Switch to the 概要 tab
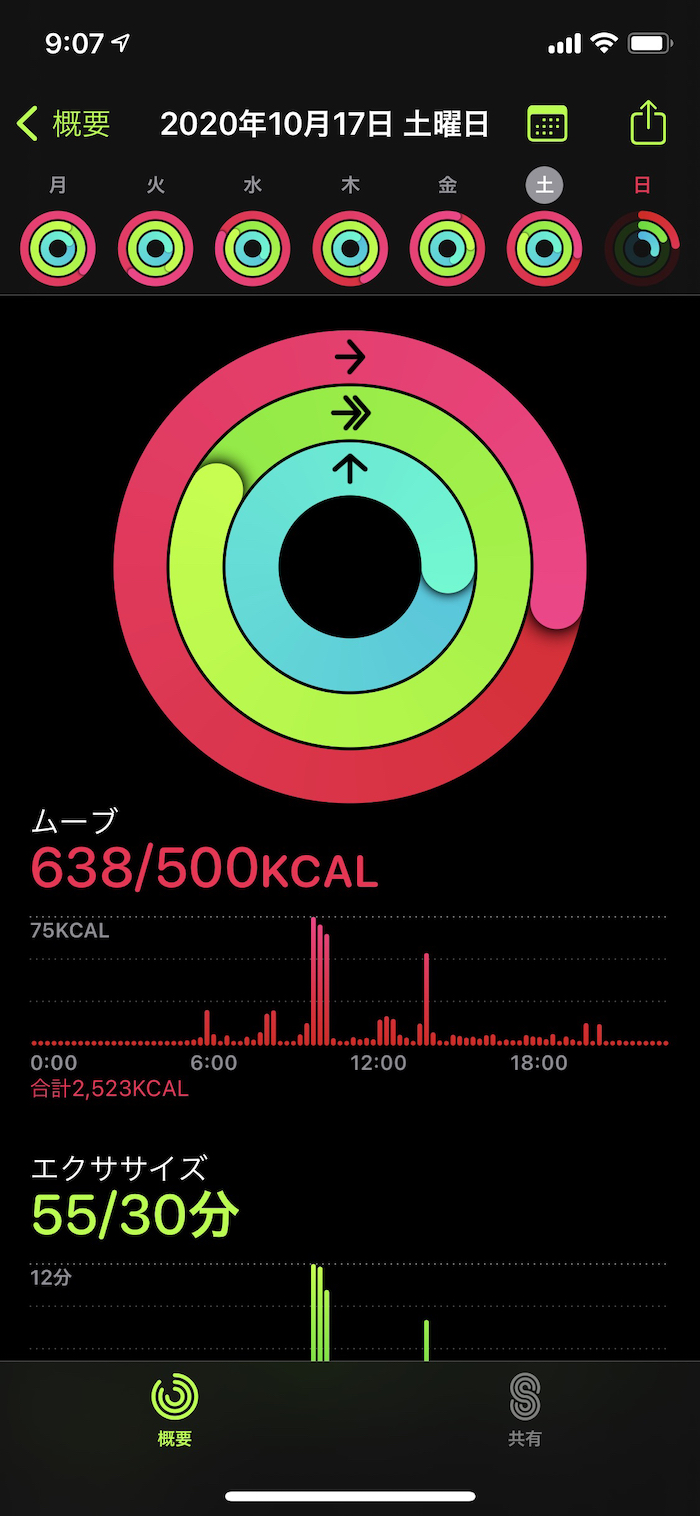The image size is (700, 1516). pyautogui.click(x=175, y=1410)
